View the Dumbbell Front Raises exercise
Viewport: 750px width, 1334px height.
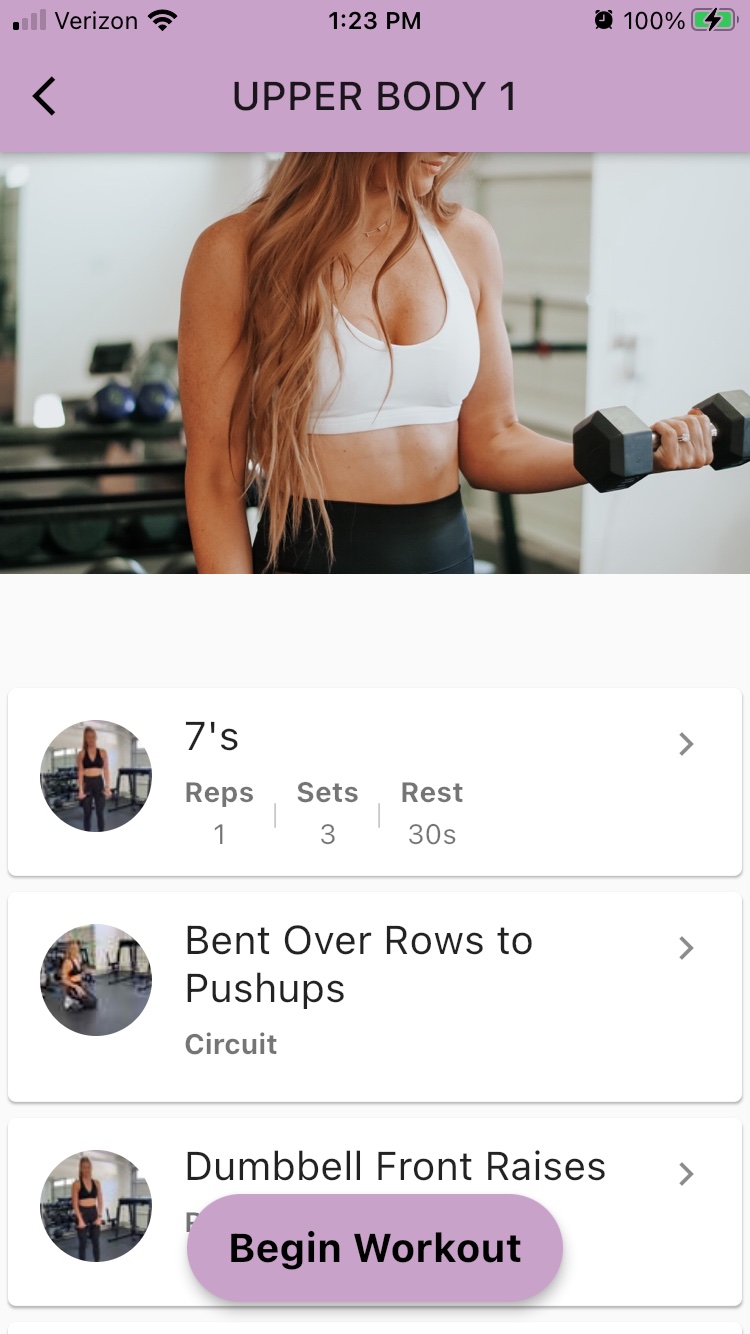coord(395,1167)
